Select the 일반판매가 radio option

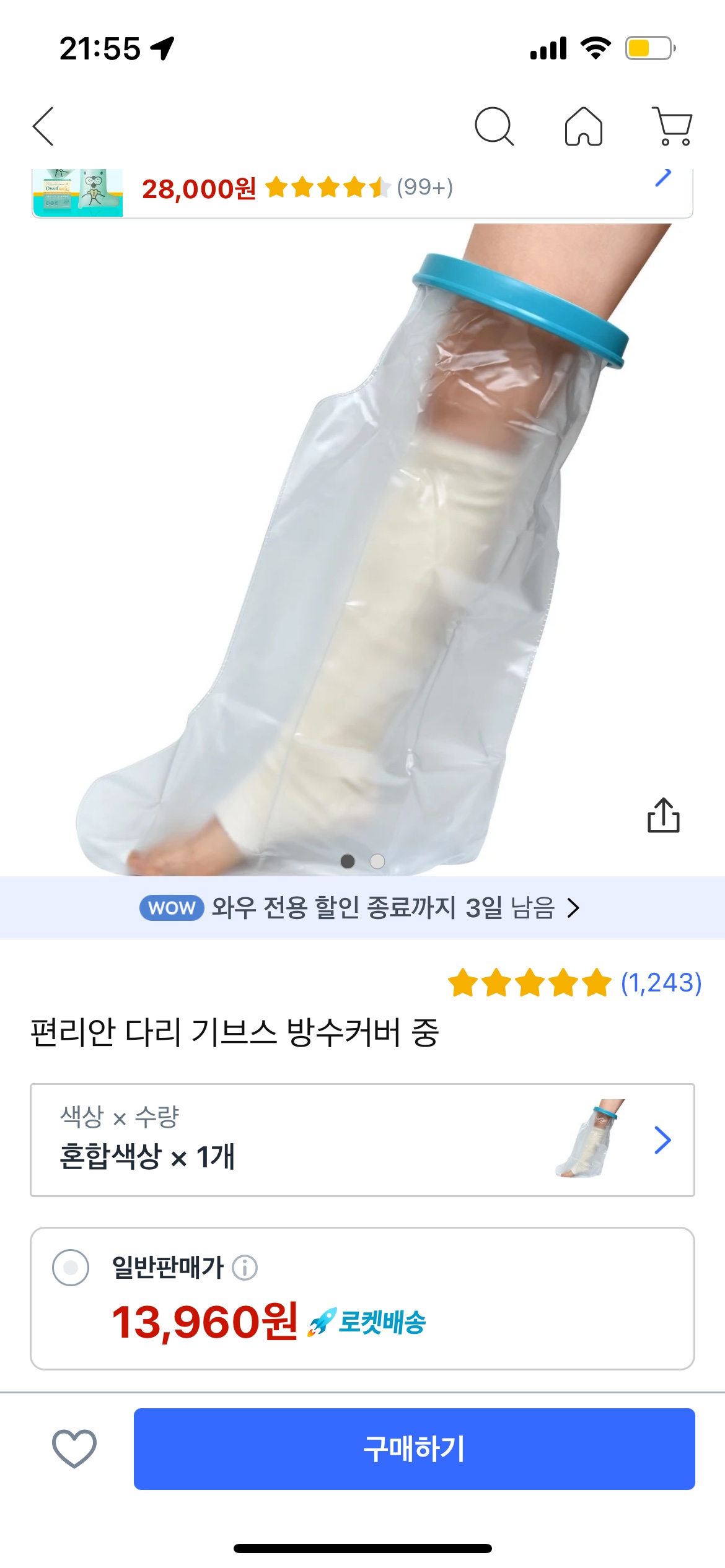71,1268
